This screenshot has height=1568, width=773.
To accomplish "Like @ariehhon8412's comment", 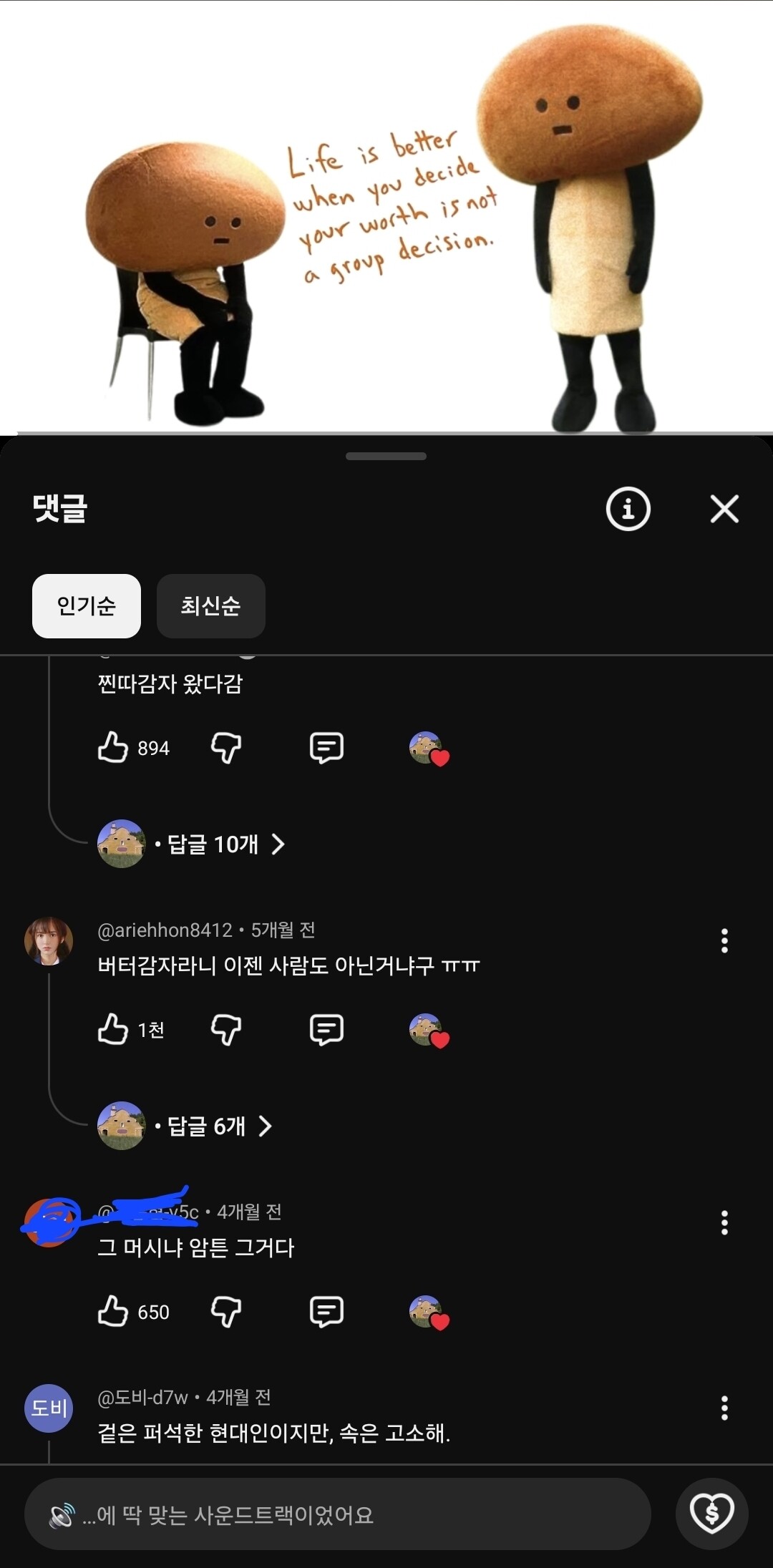I will [113, 1029].
